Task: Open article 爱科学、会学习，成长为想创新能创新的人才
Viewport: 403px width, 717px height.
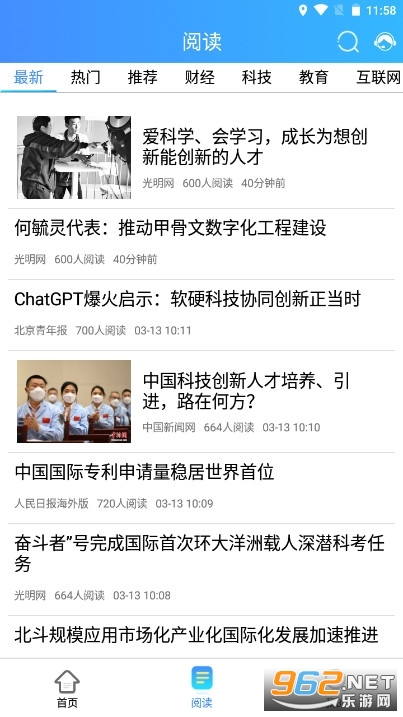Action: click(x=201, y=157)
